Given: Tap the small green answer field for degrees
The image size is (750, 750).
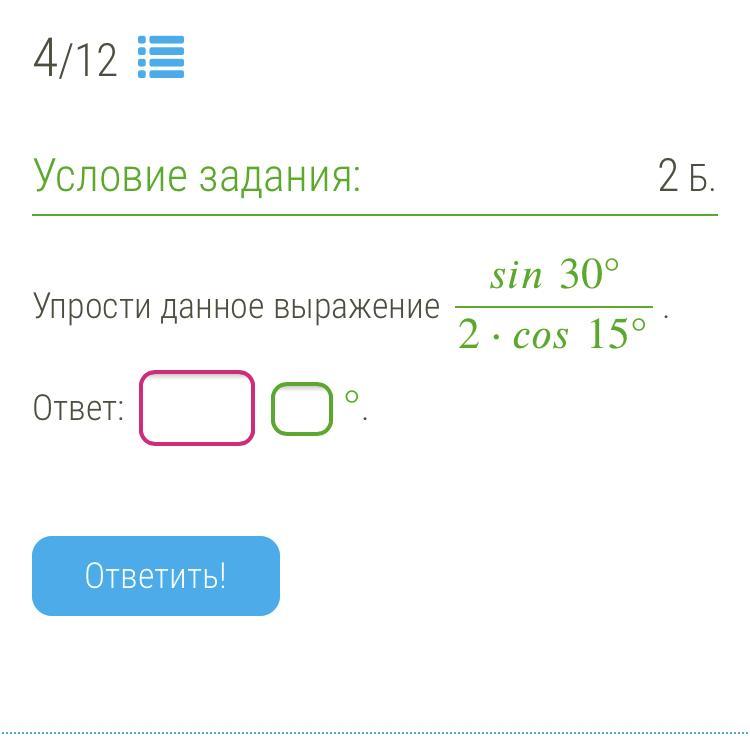Looking at the screenshot, I should tap(302, 409).
